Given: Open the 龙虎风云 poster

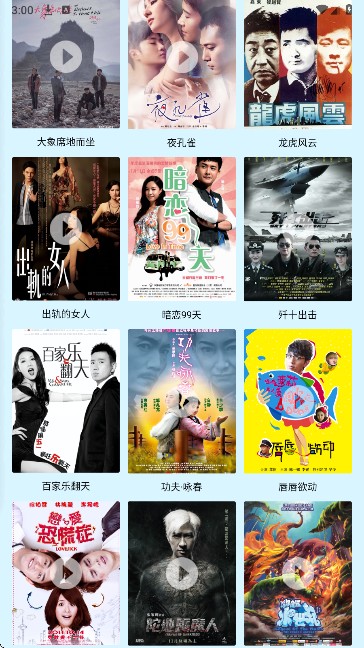Looking at the screenshot, I should point(298,64).
